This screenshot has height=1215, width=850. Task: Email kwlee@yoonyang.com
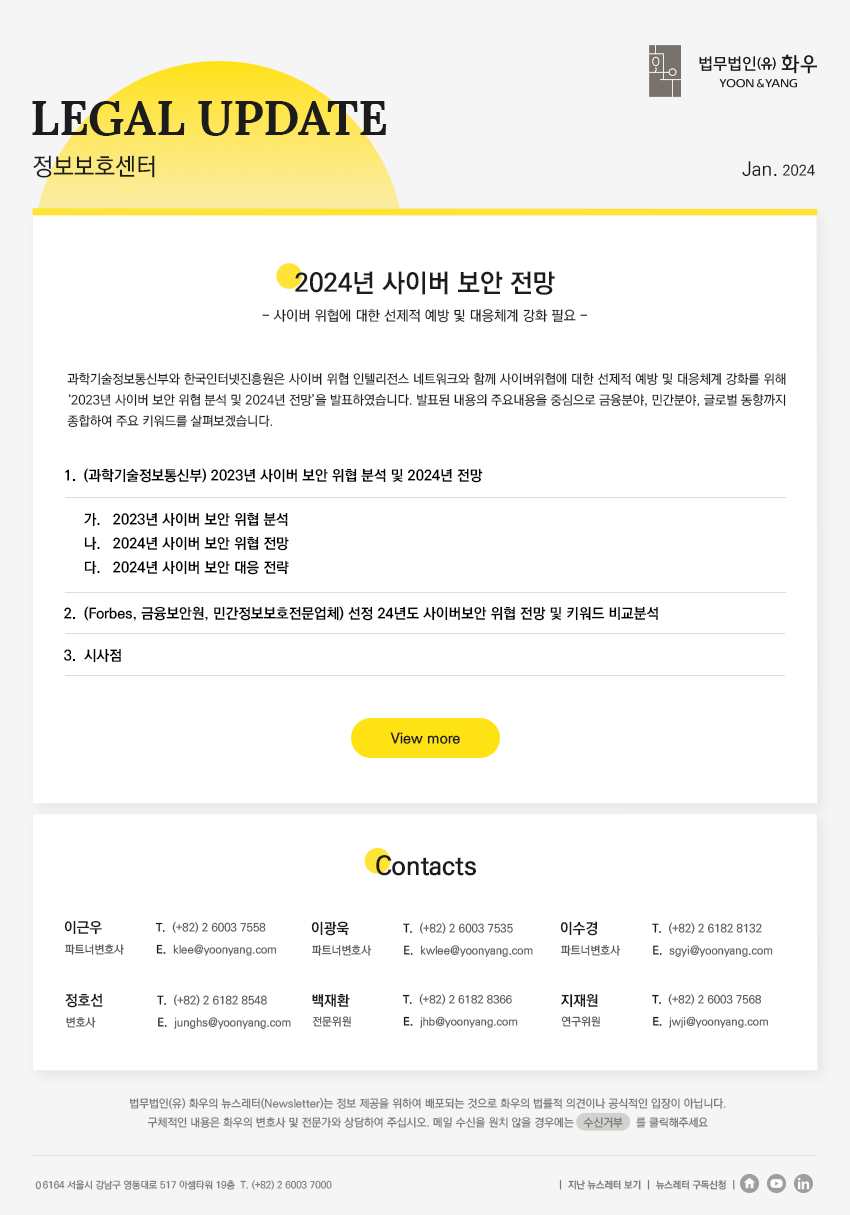pyautogui.click(x=476, y=950)
